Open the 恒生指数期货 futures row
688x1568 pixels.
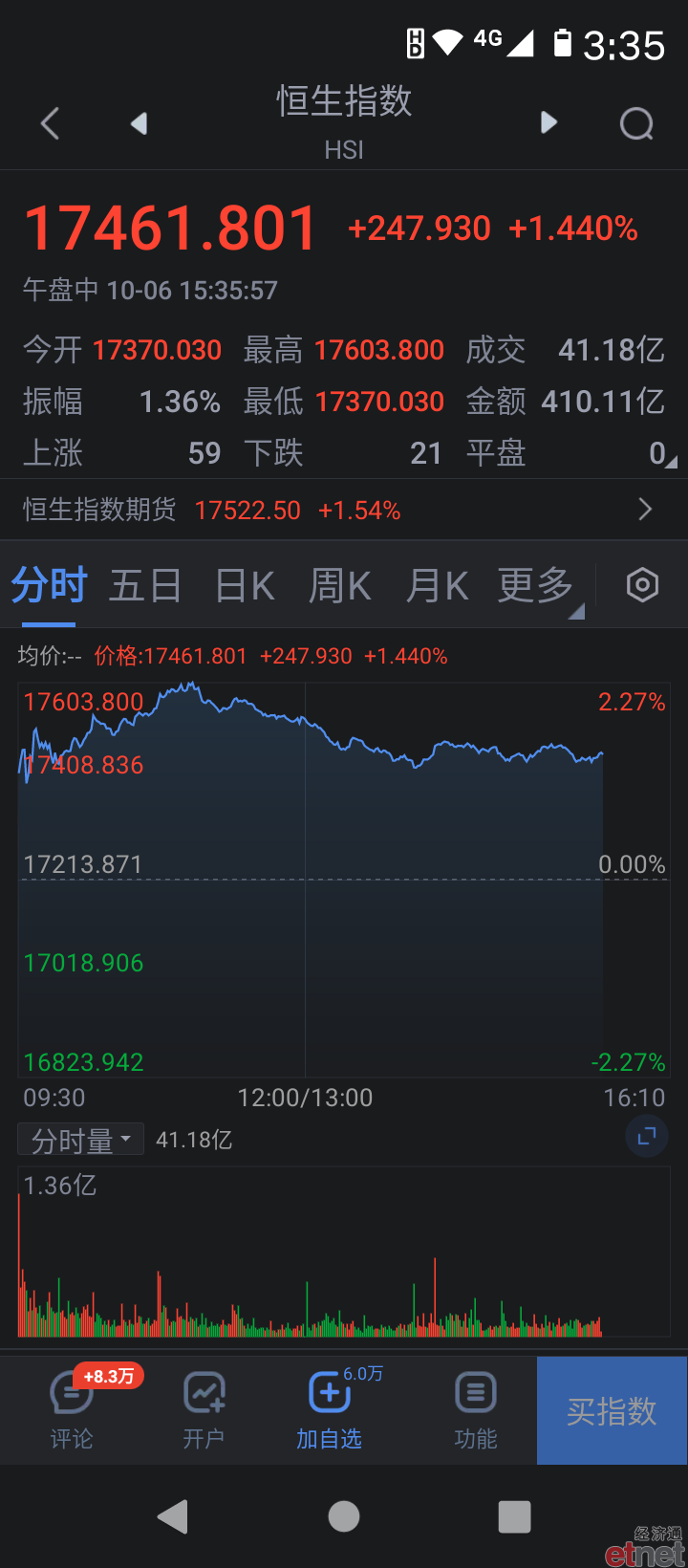(344, 510)
